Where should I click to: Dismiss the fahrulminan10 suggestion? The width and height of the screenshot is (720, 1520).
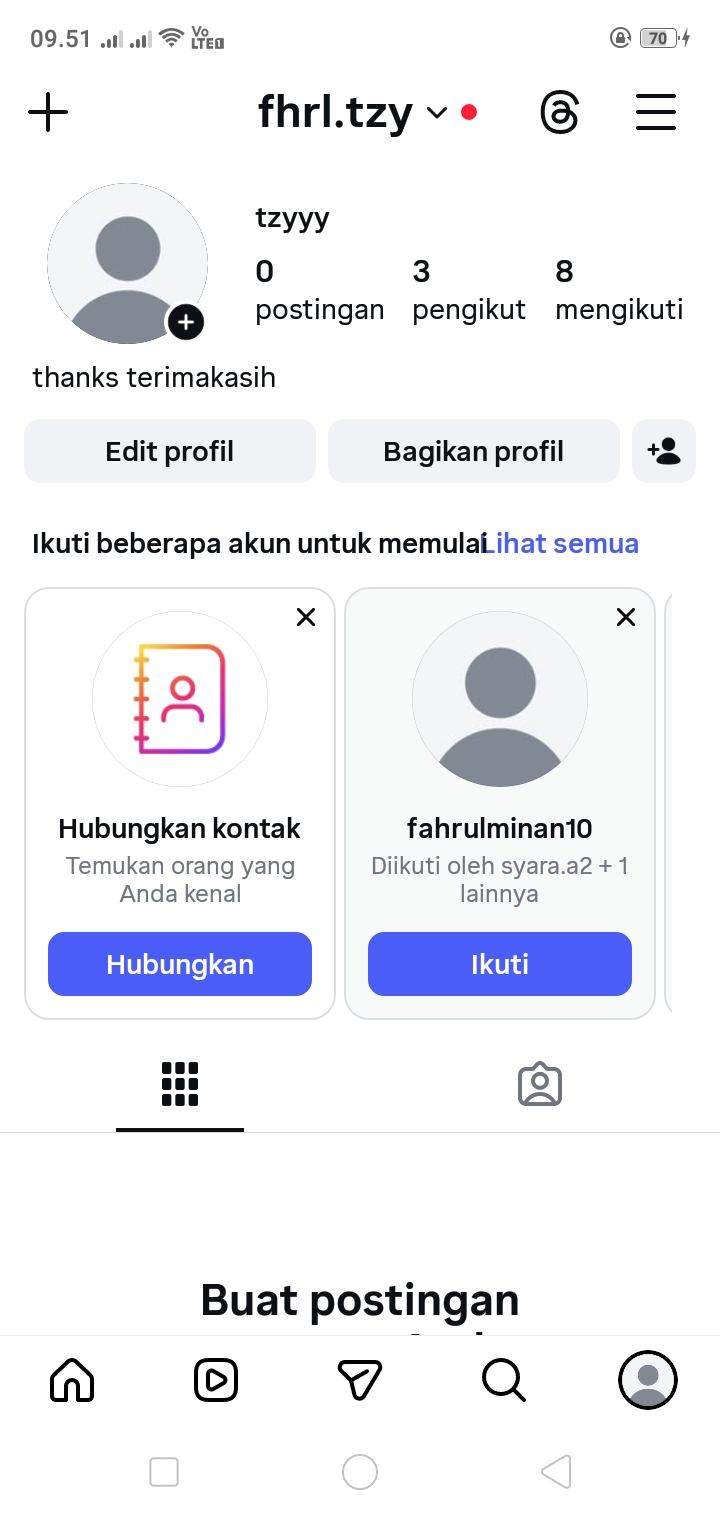click(x=626, y=617)
